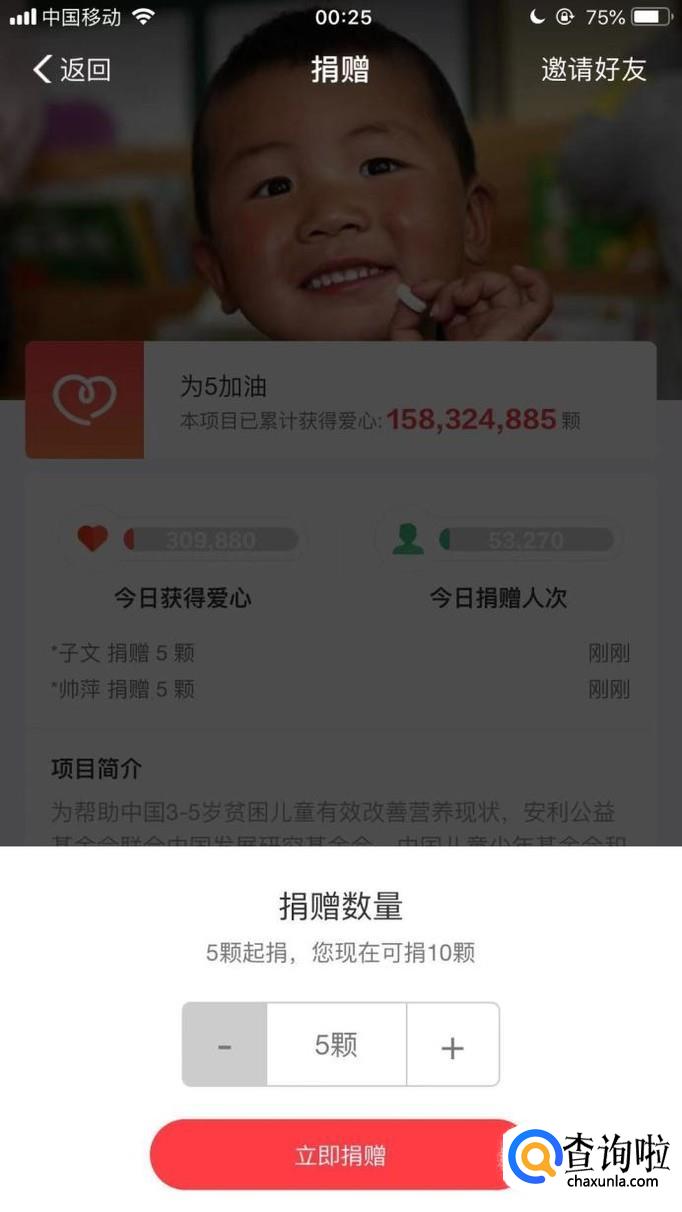Go back using the 返回 button
The width and height of the screenshot is (682, 1212).
(72, 69)
